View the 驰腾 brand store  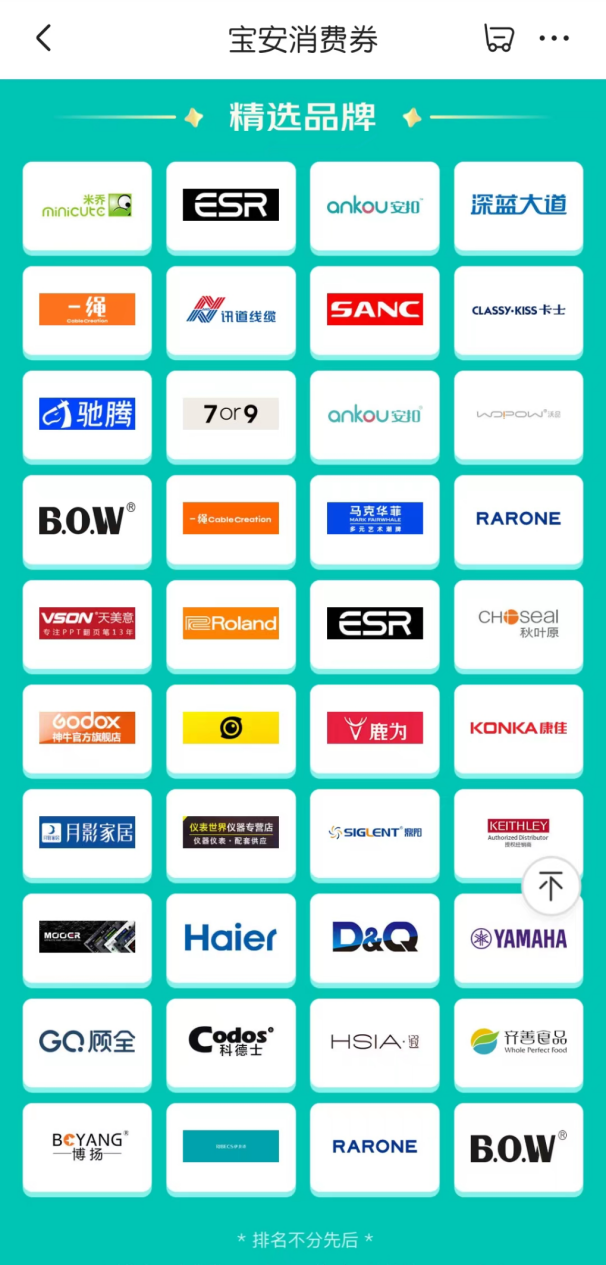[x=87, y=414]
